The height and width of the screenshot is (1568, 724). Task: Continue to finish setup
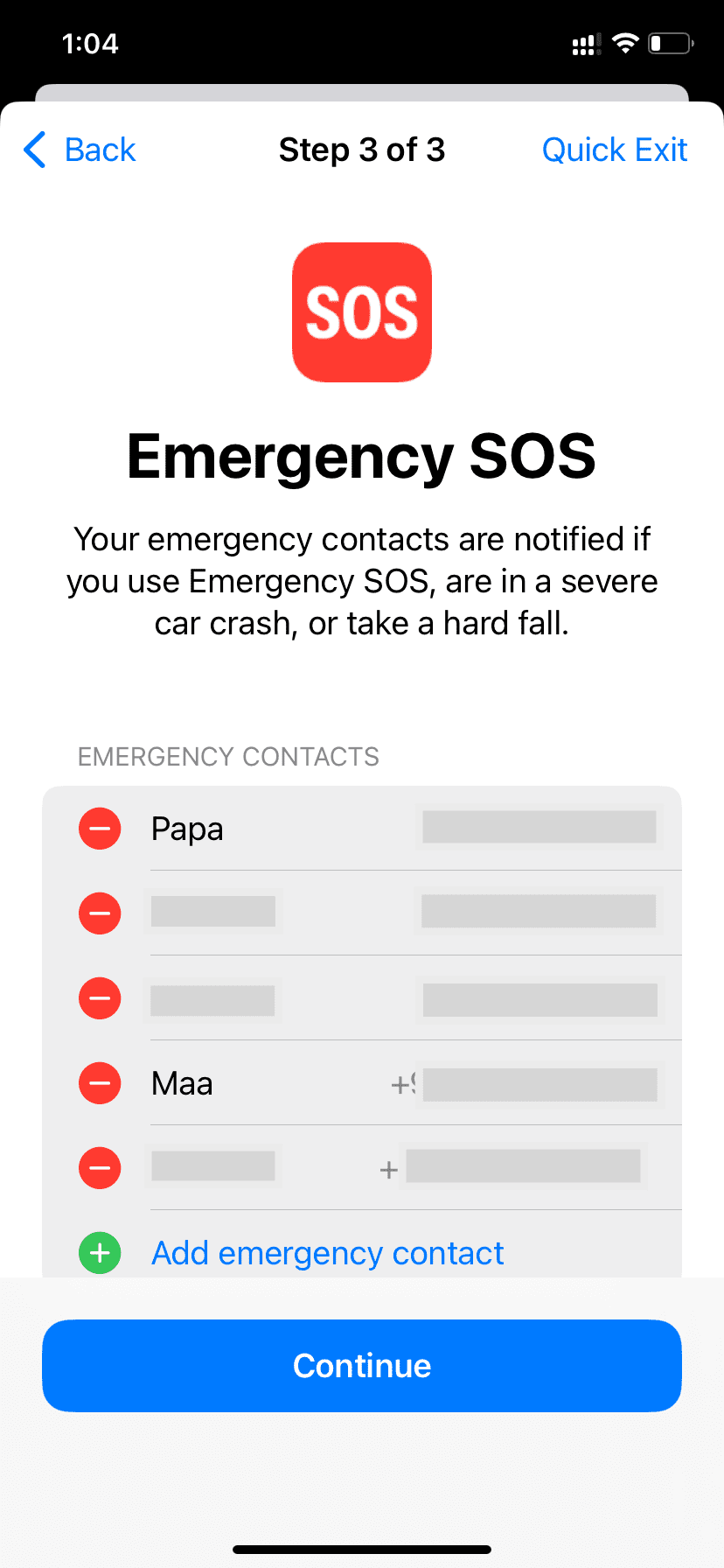coord(362,1365)
